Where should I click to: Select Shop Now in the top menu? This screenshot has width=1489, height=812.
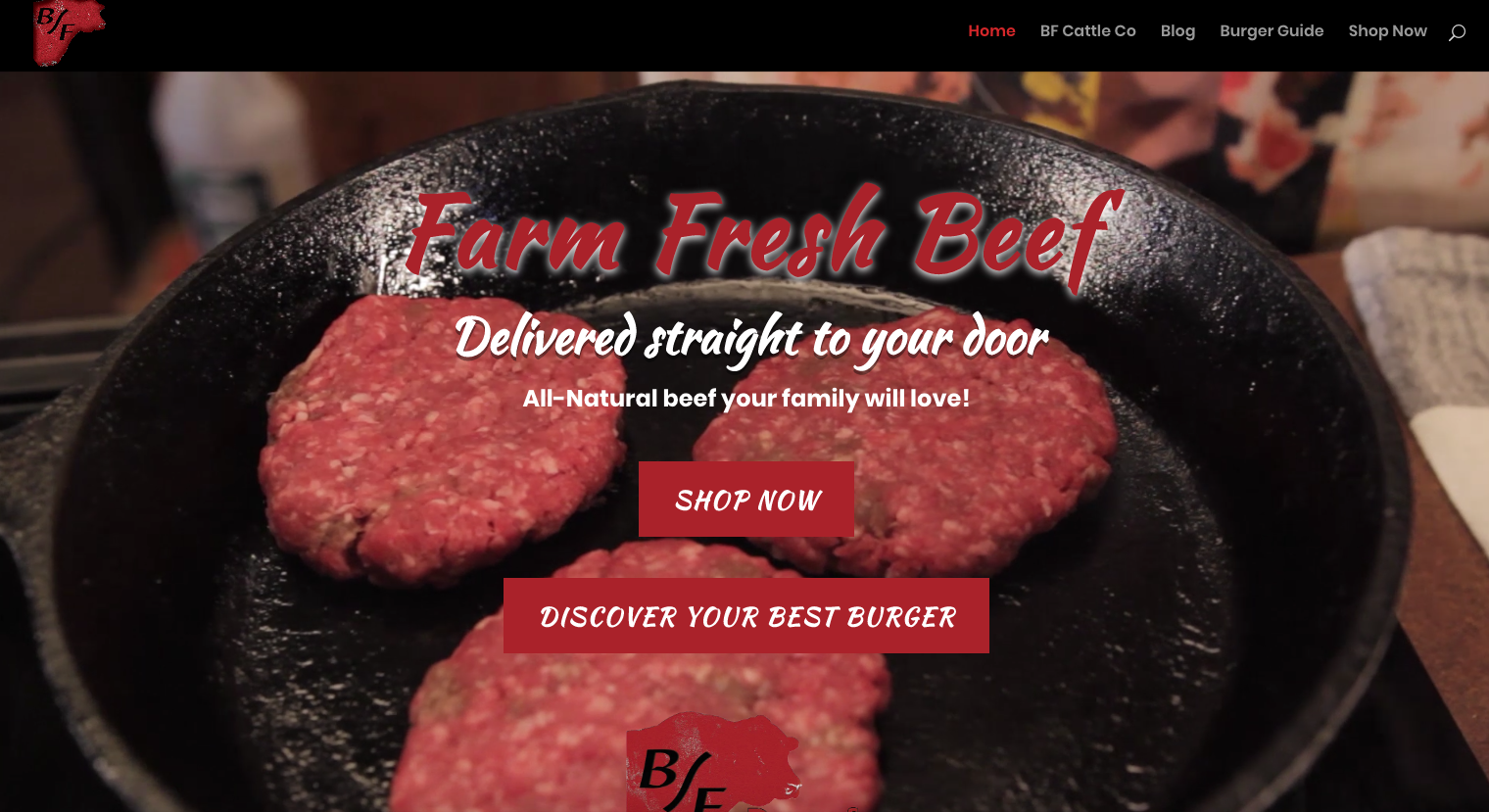pyautogui.click(x=1387, y=31)
